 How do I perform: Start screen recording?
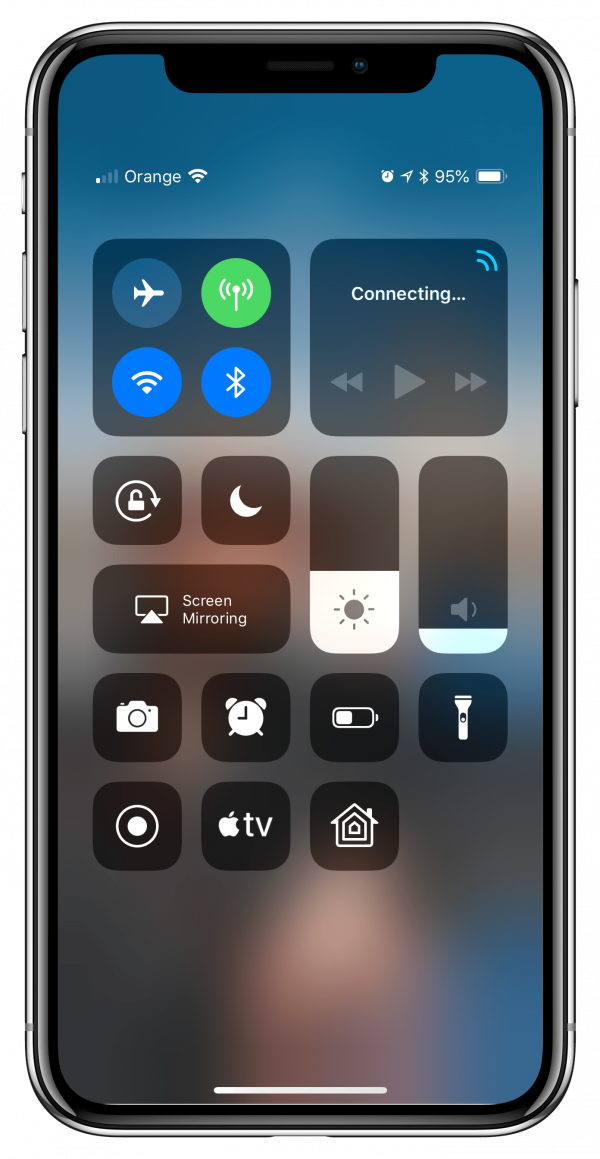coord(137,826)
